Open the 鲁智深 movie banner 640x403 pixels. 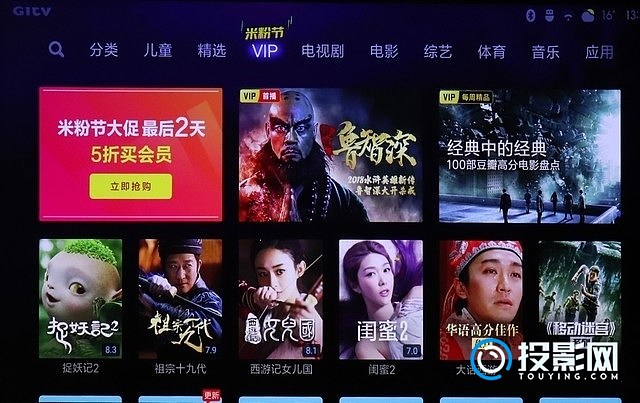pyautogui.click(x=330, y=155)
